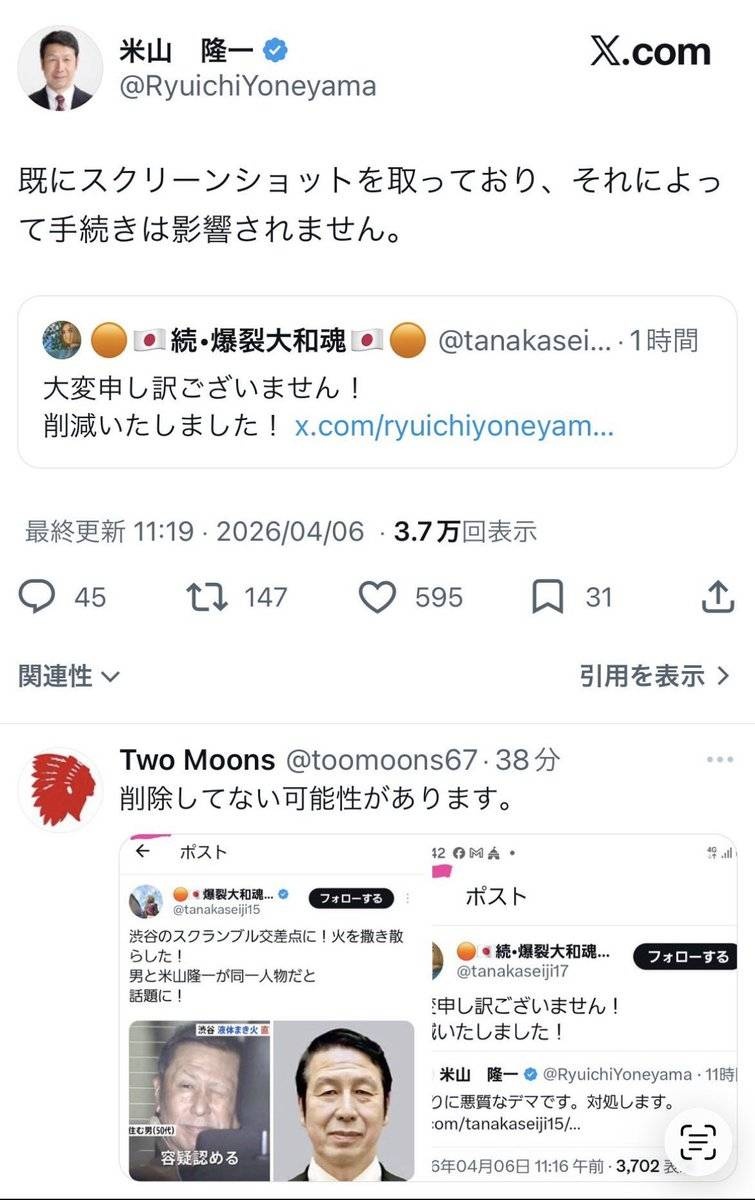Viewport: 755px width, 1200px height.
Task: Open Ryuichi Yoneyama's profile picture
Action: [60, 68]
